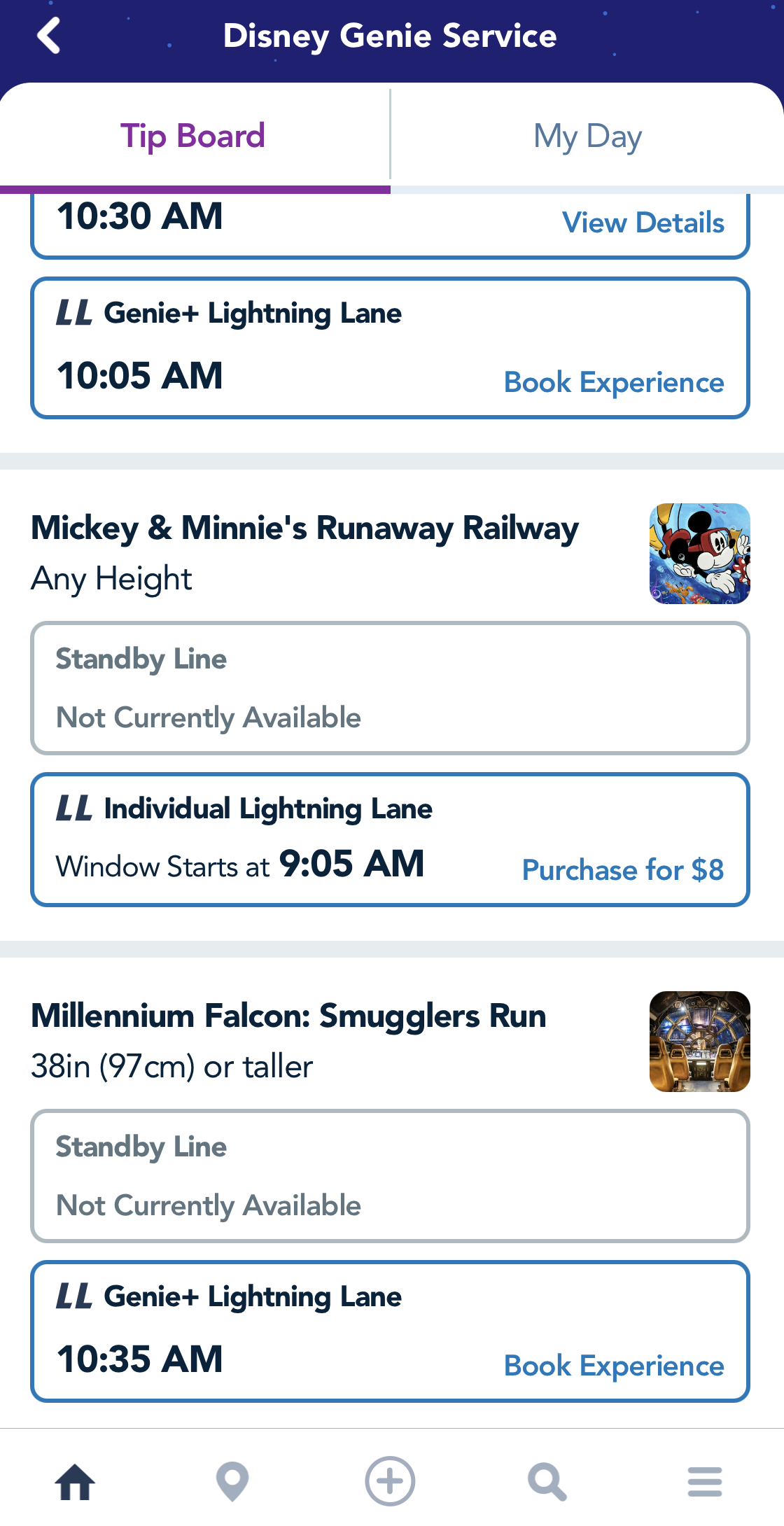This screenshot has width=784, height=1526.
Task: Open the hamburger menu tab
Action: (704, 1481)
